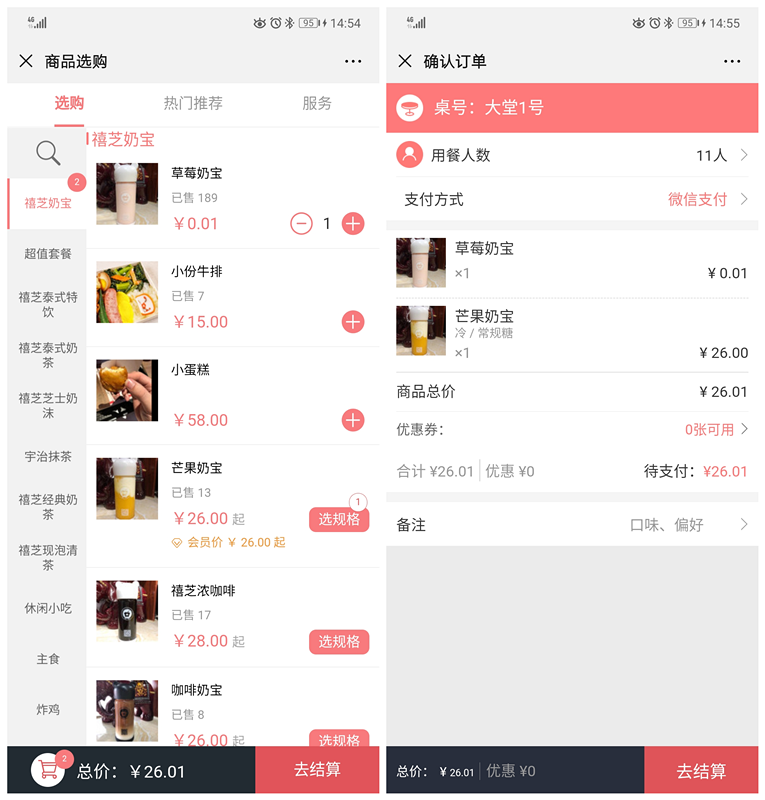Image resolution: width=765 pixels, height=800 pixels.
Task: Open available 优惠券 coupons
Action: click(x=715, y=429)
